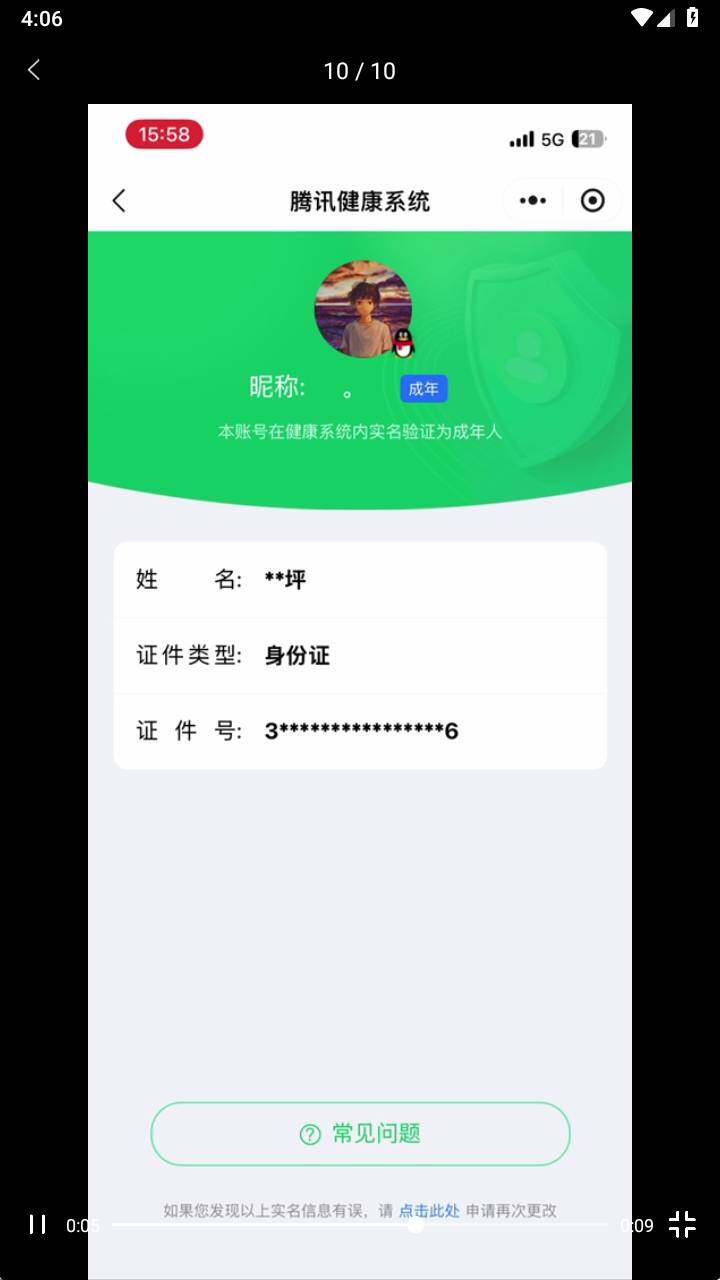Select the name row showing **坪
Viewport: 720px width, 1280px height.
[360, 580]
